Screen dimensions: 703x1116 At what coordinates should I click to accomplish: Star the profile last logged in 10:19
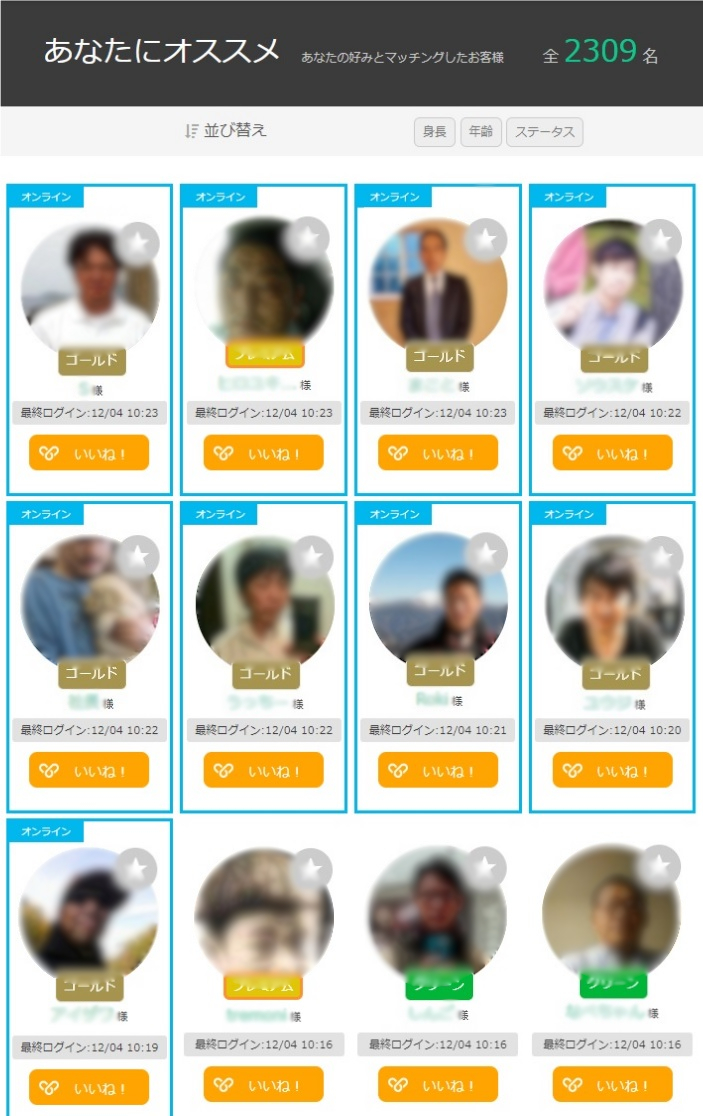pyautogui.click(x=136, y=869)
